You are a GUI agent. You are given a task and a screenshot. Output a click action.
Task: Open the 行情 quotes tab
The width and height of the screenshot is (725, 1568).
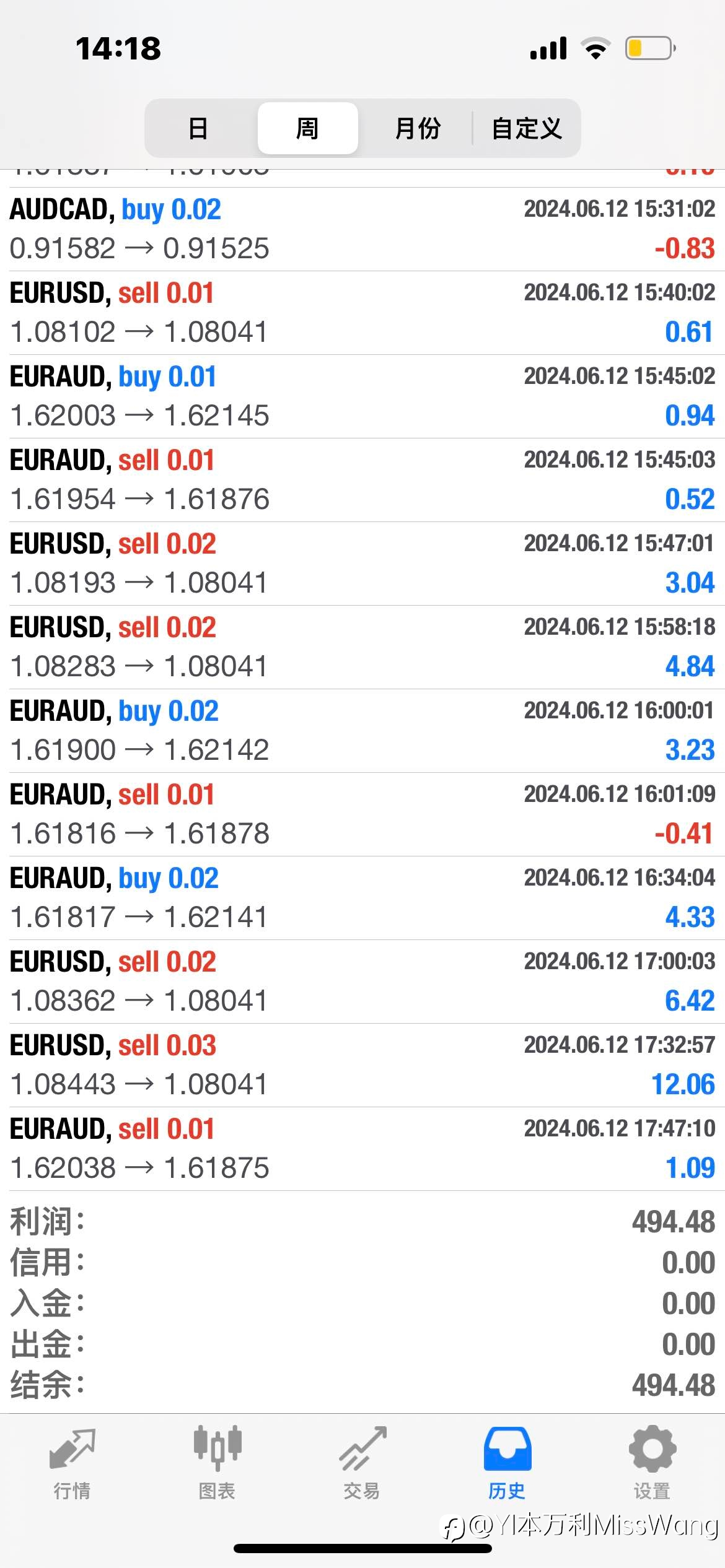[x=72, y=1464]
